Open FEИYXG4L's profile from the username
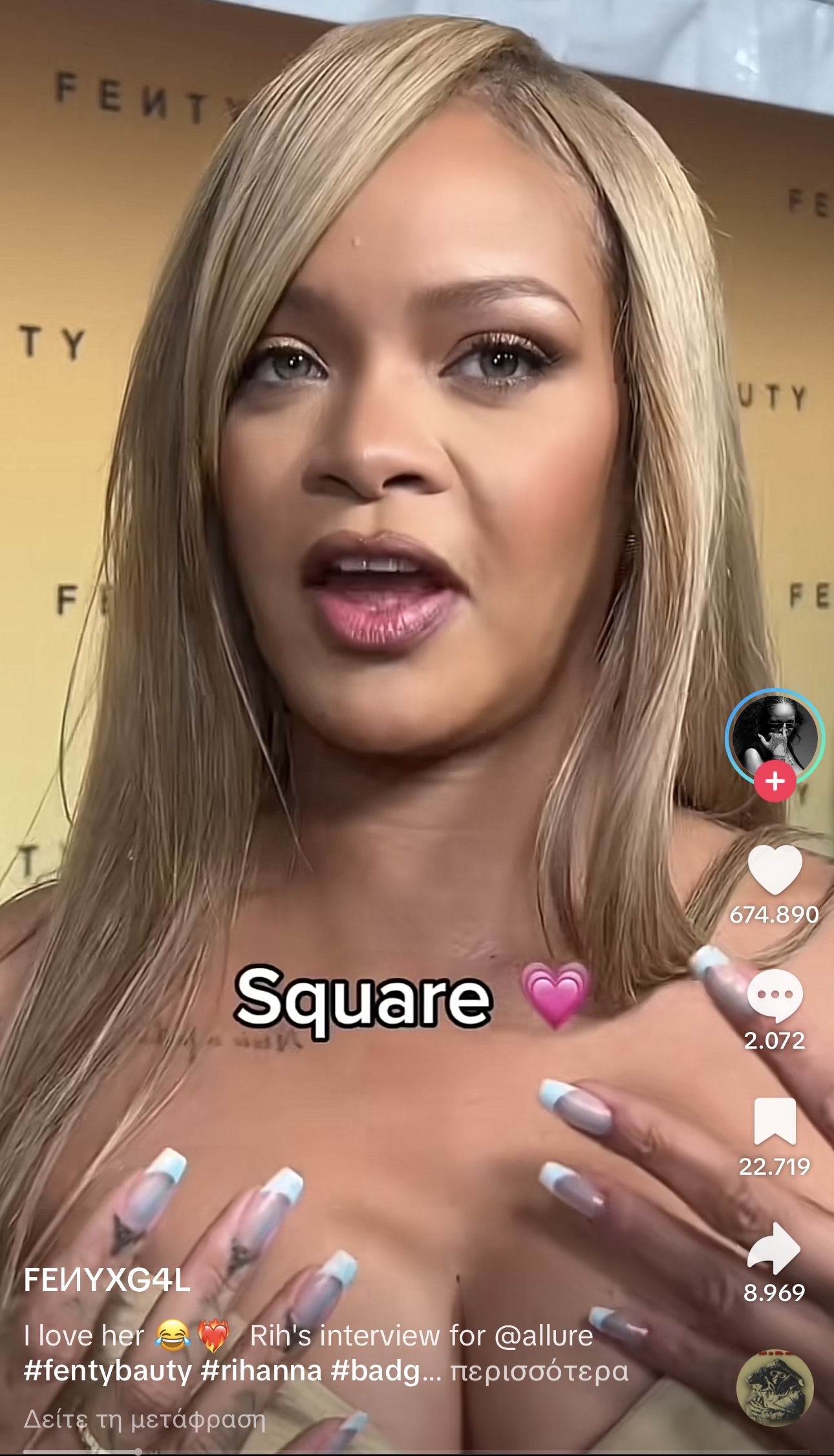 pyautogui.click(x=107, y=1280)
